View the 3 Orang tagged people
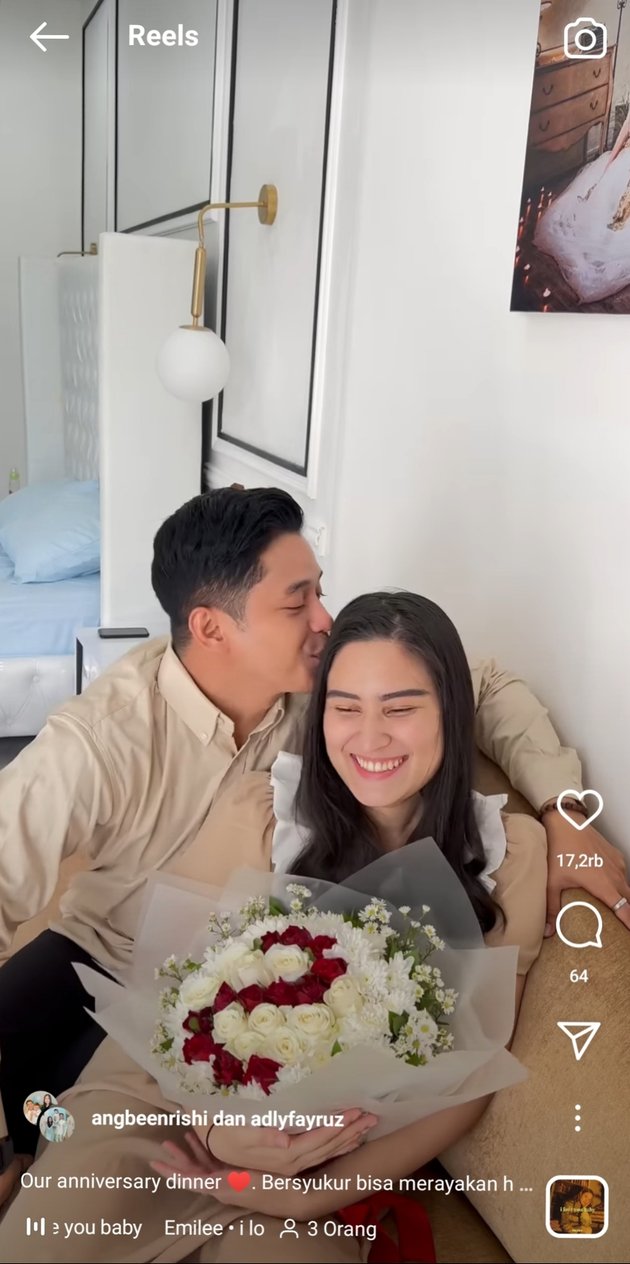The height and width of the screenshot is (1264, 630). [x=328, y=1228]
